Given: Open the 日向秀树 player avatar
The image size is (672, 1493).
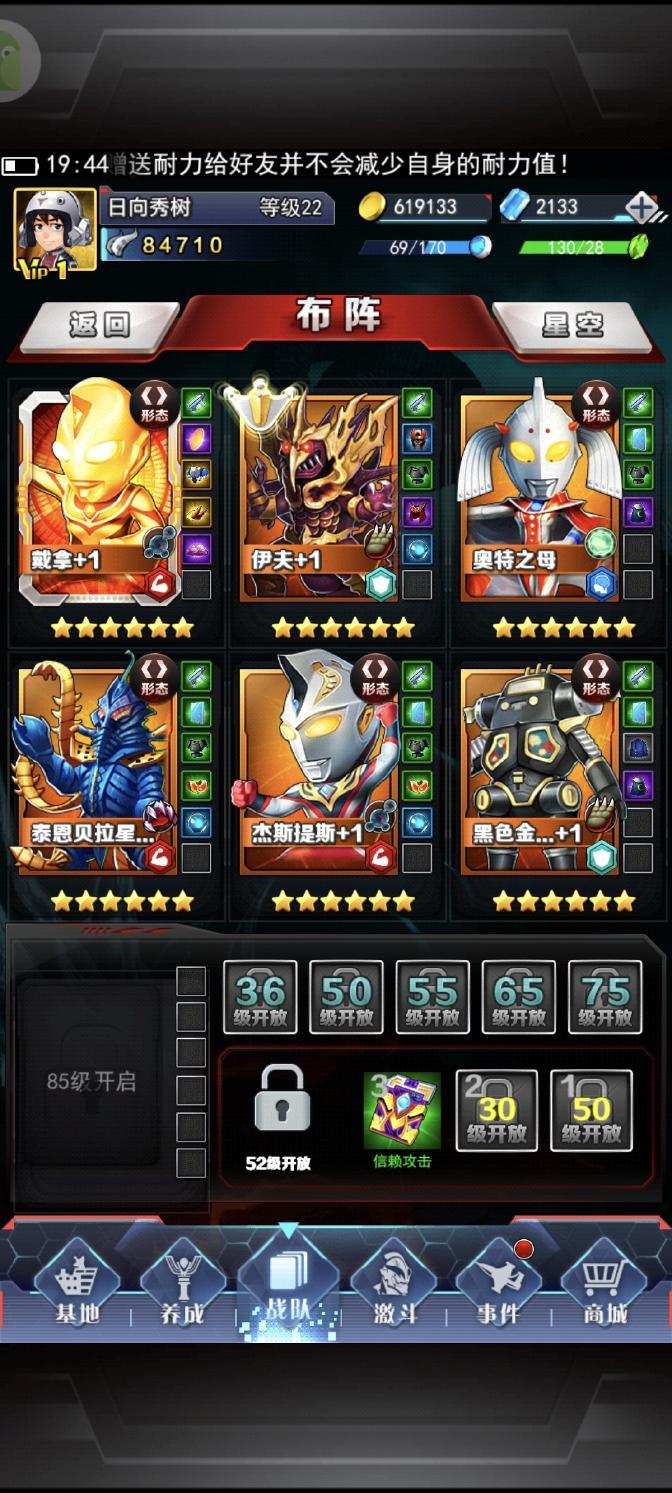Looking at the screenshot, I should [55, 229].
